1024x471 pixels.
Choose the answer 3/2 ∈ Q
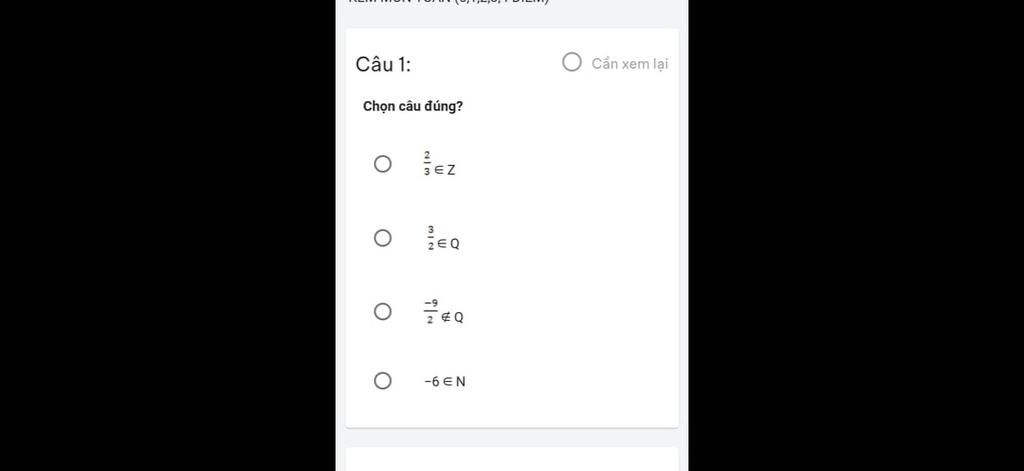tap(383, 238)
